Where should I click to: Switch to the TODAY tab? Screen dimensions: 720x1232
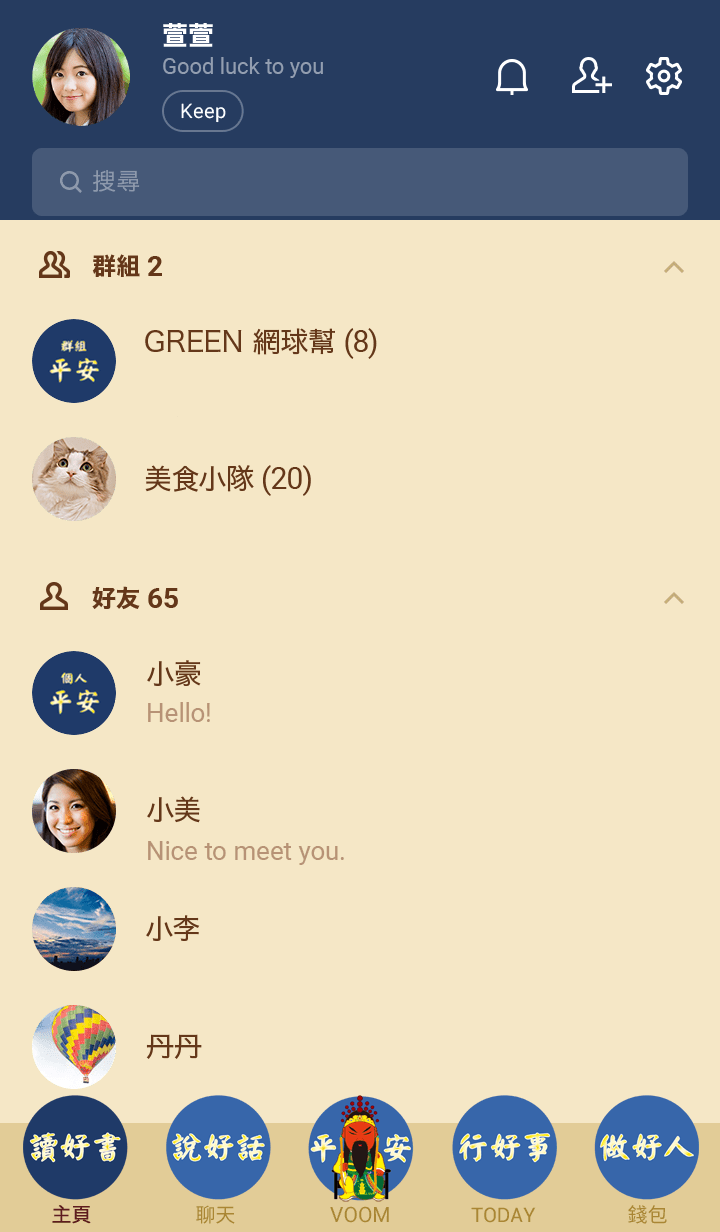pos(504,1160)
